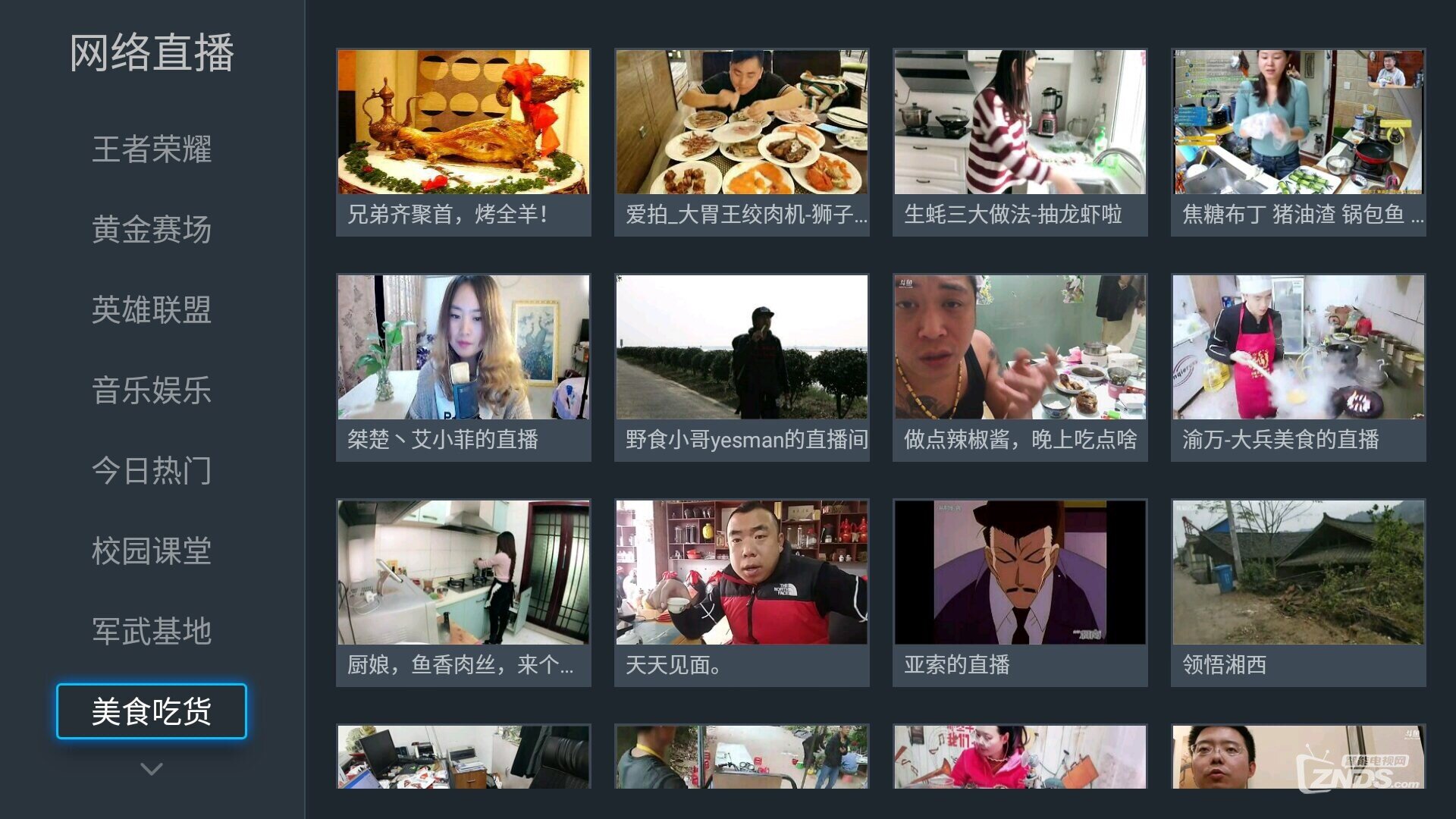The image size is (1456, 819).
Task: Select the 美食吃货 category
Action: pos(152,711)
